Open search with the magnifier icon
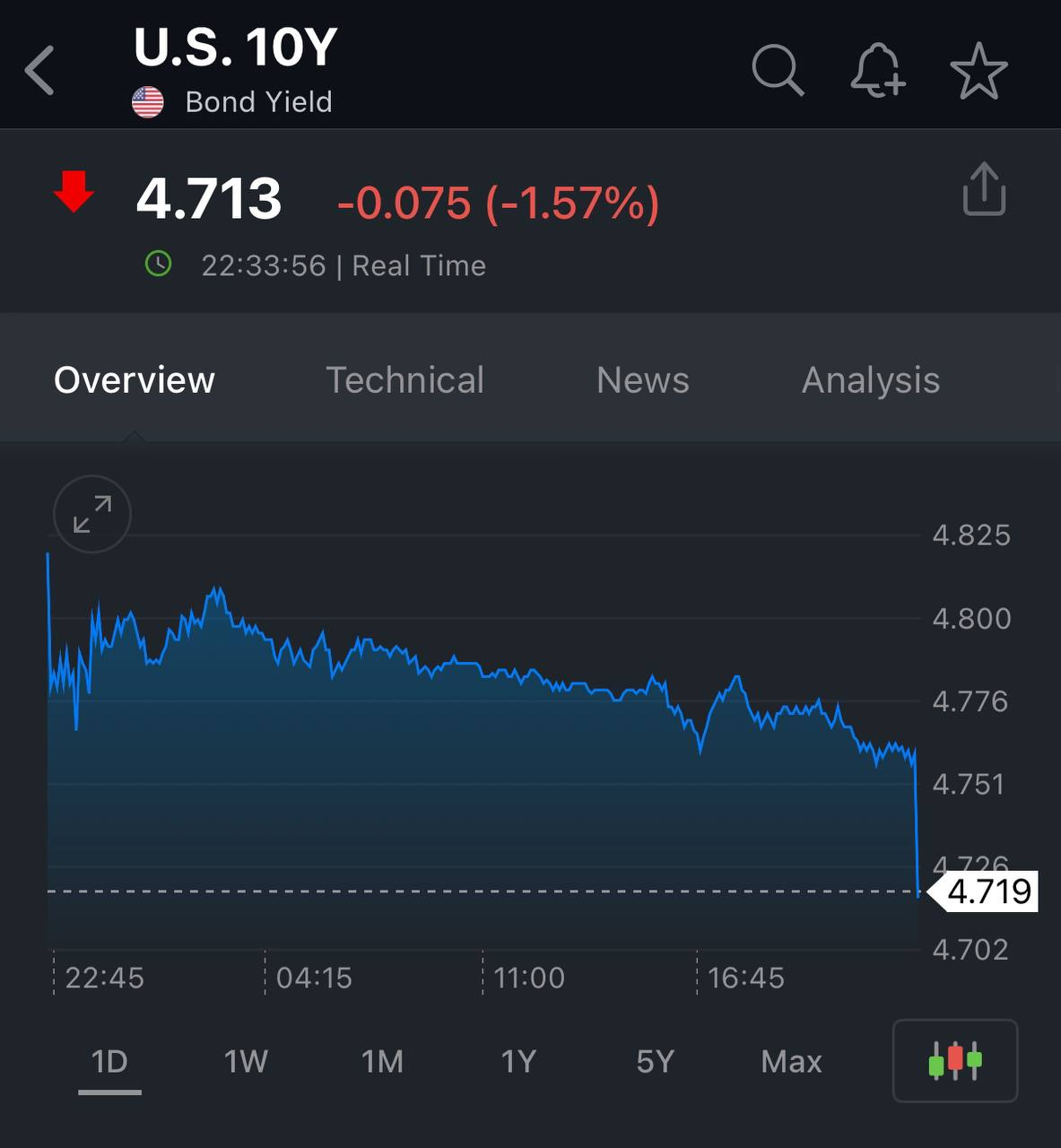 (x=777, y=70)
